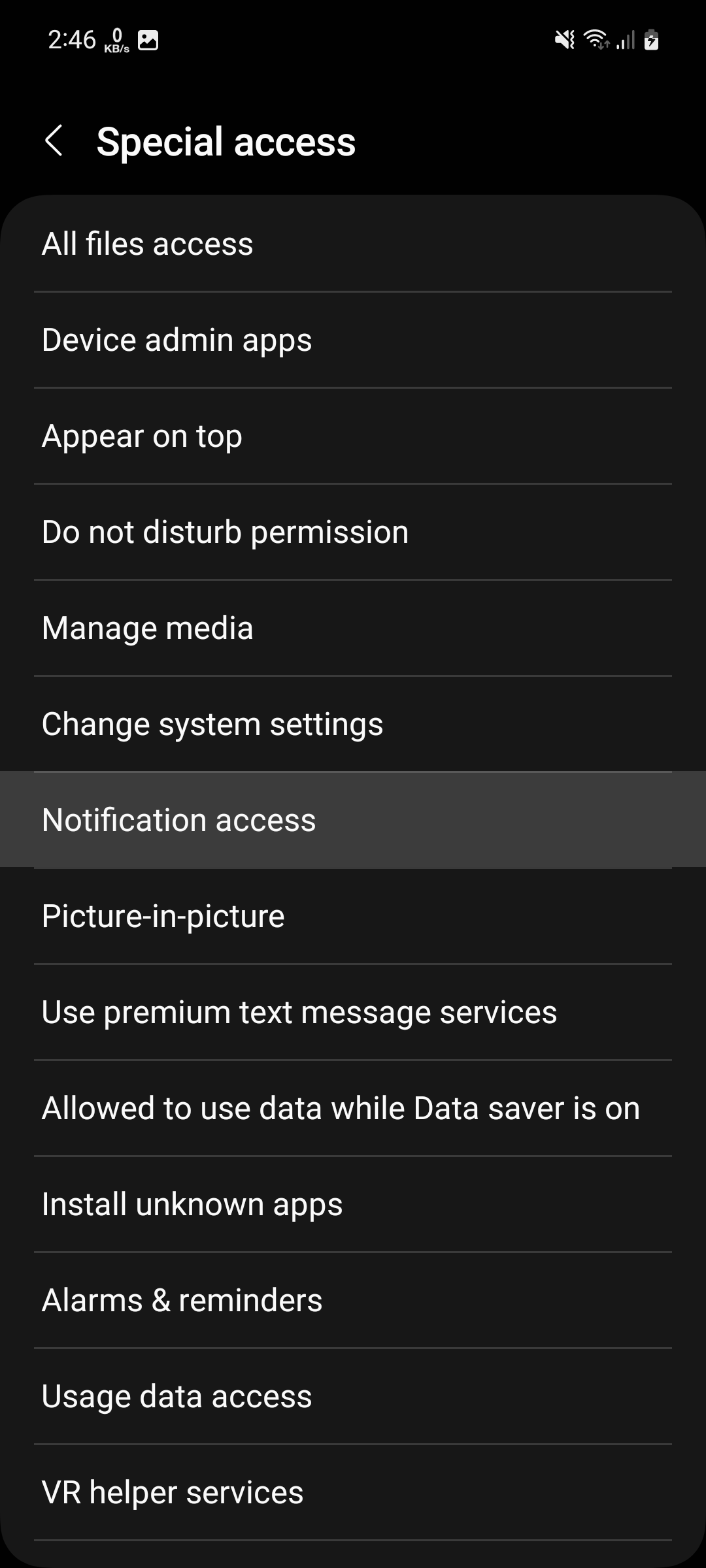Image resolution: width=706 pixels, height=1568 pixels.
Task: Open VR helper services
Action: point(353,1490)
